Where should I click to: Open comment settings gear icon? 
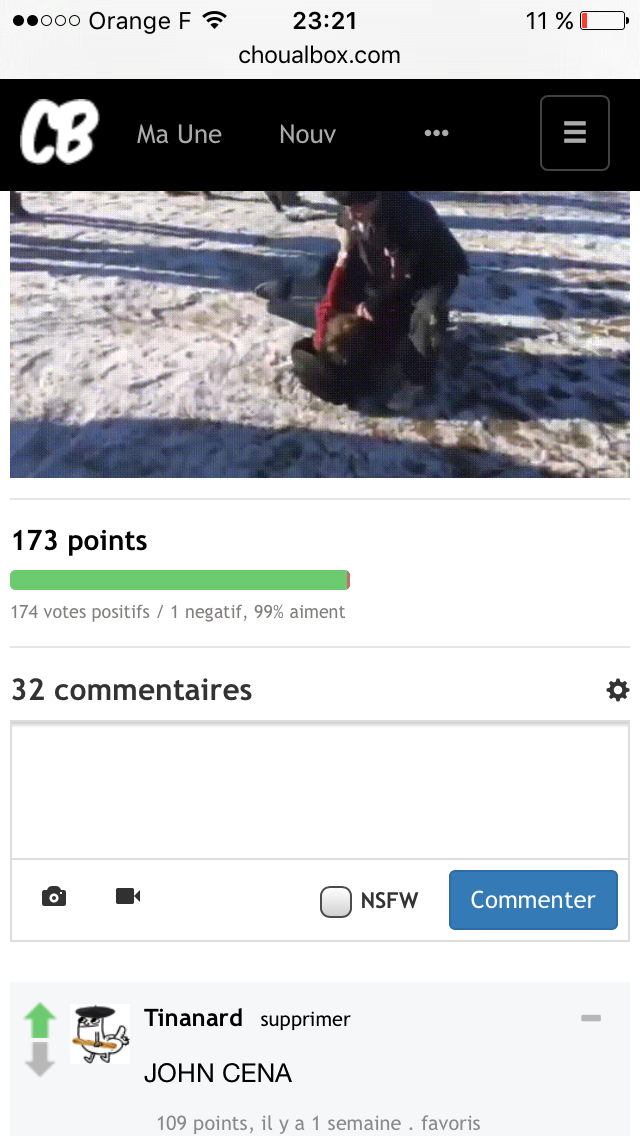[x=618, y=690]
